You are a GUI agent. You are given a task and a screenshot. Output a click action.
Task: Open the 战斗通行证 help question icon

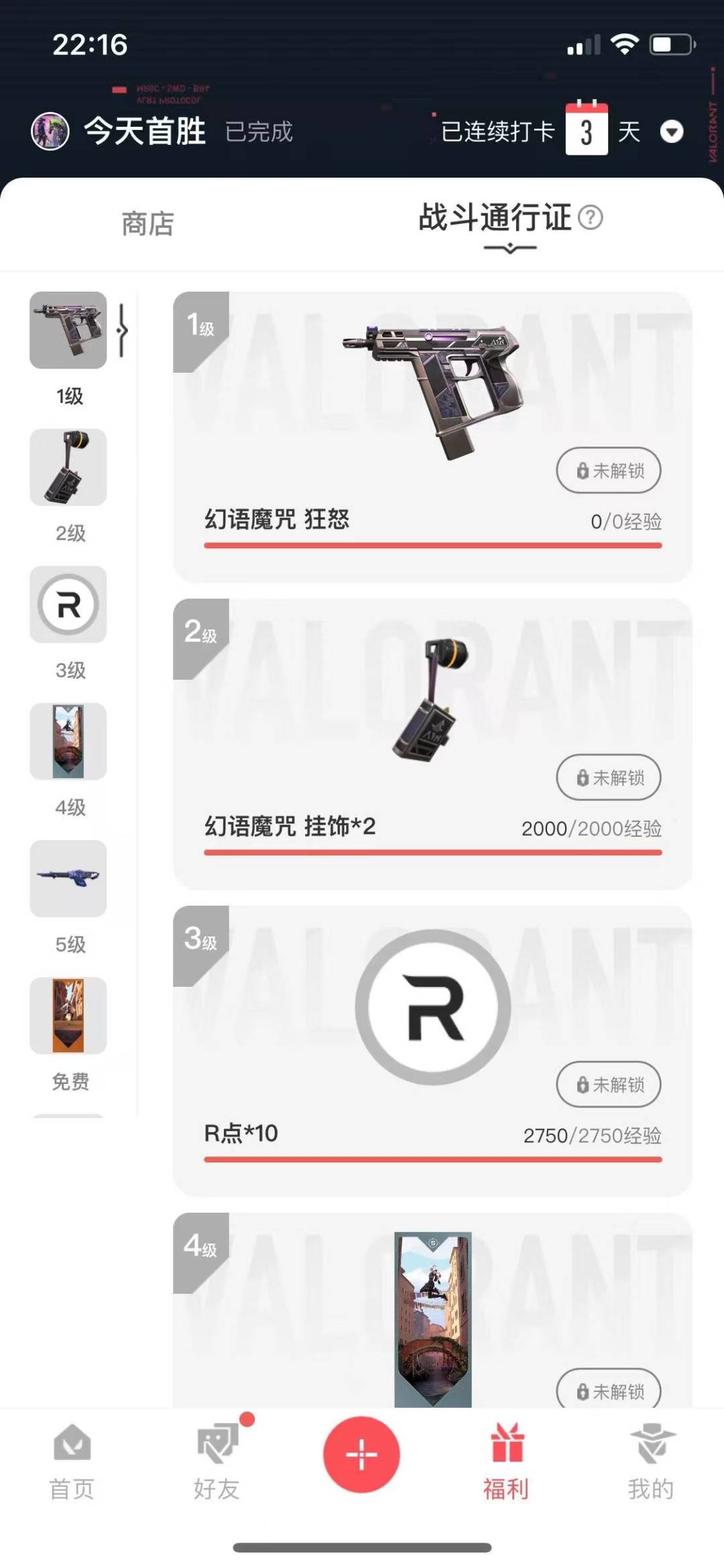(591, 217)
